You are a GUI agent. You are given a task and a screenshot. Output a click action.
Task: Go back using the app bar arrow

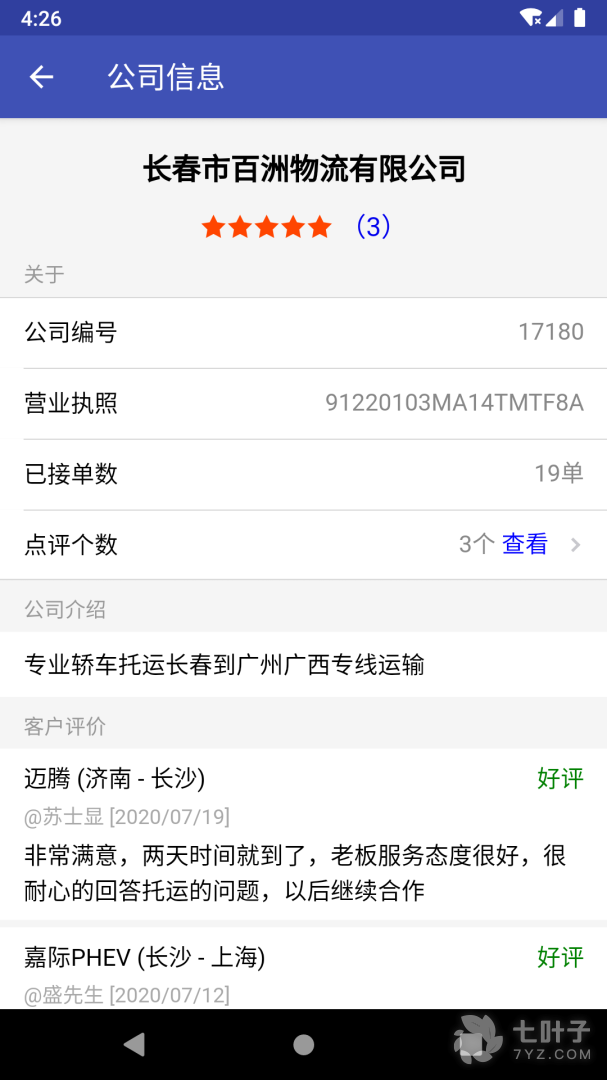pyautogui.click(x=41, y=77)
